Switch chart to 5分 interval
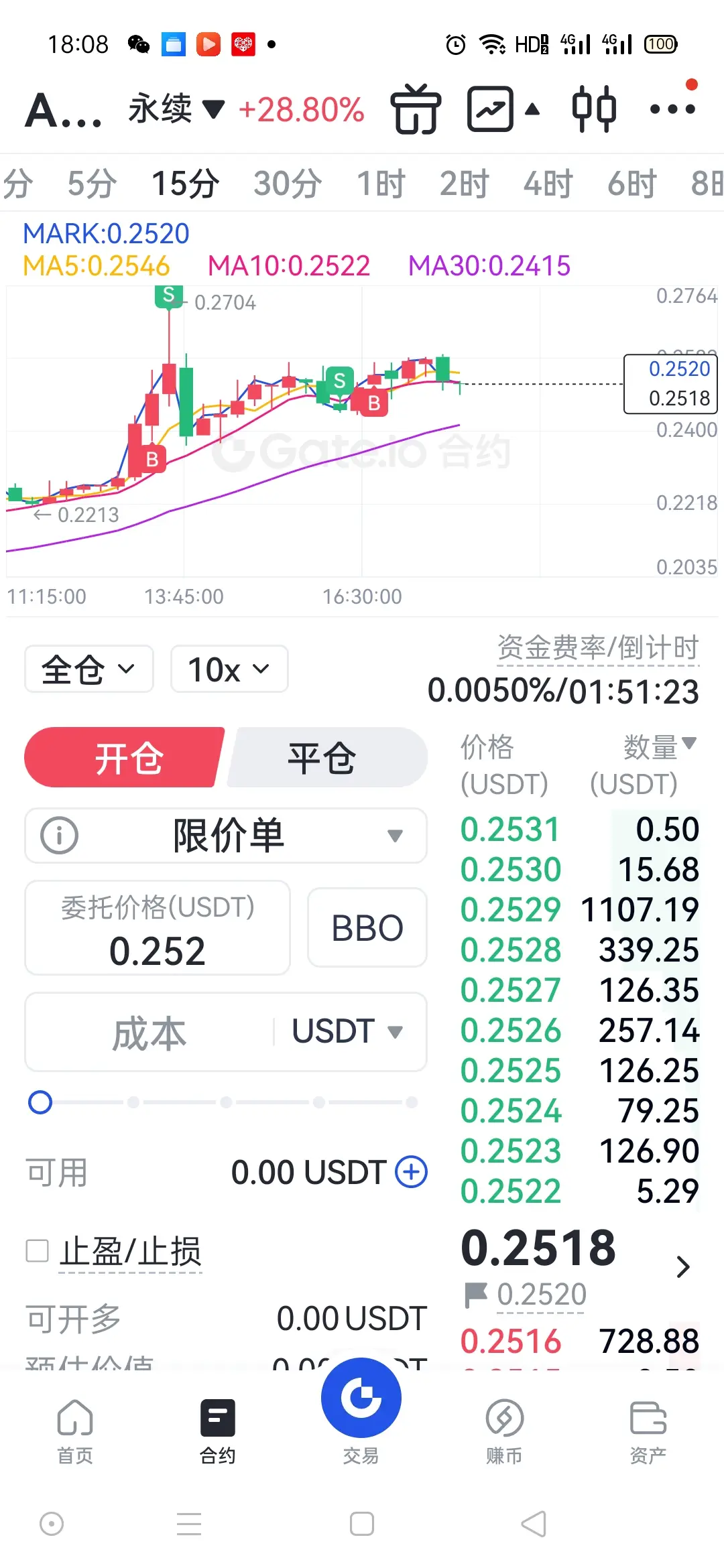724x1568 pixels. click(92, 184)
